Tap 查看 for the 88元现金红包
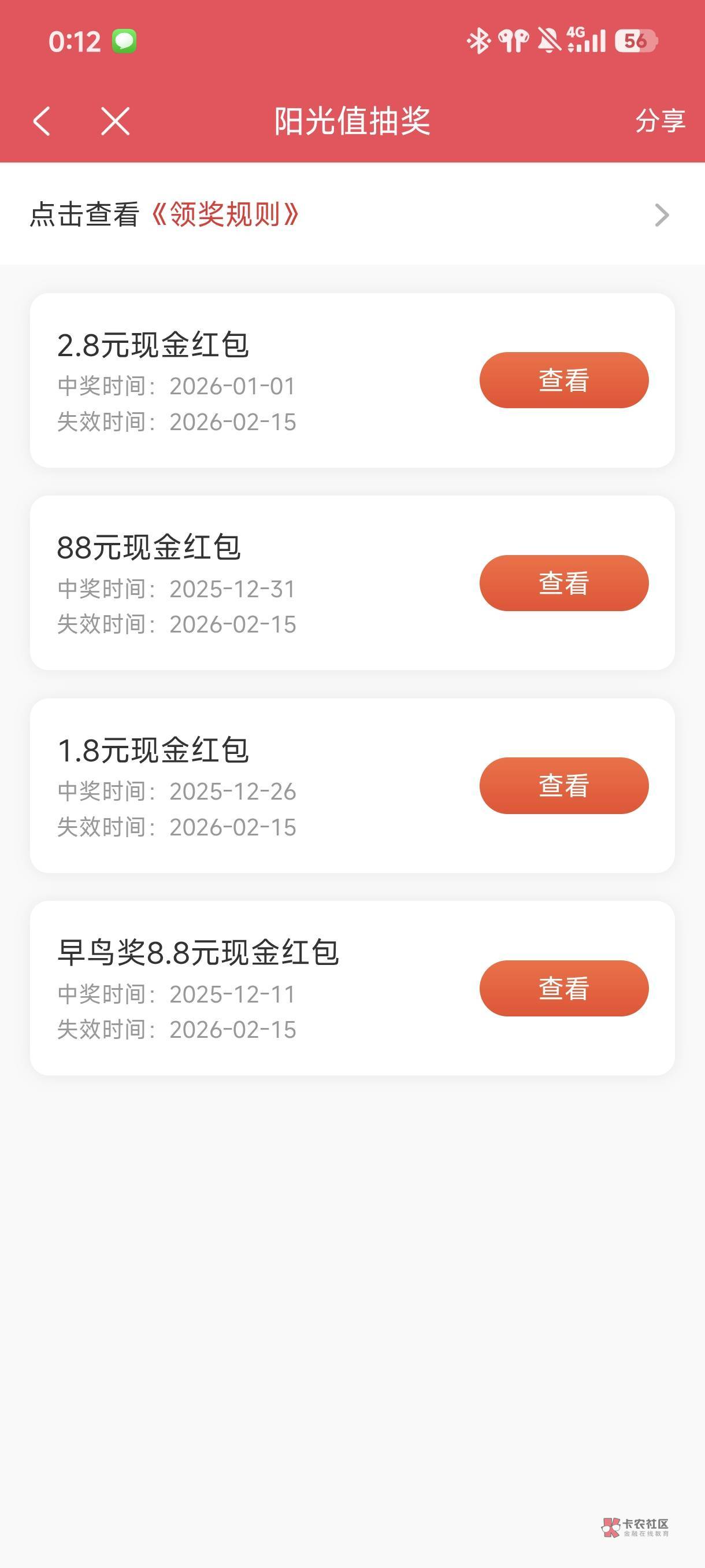 (563, 583)
